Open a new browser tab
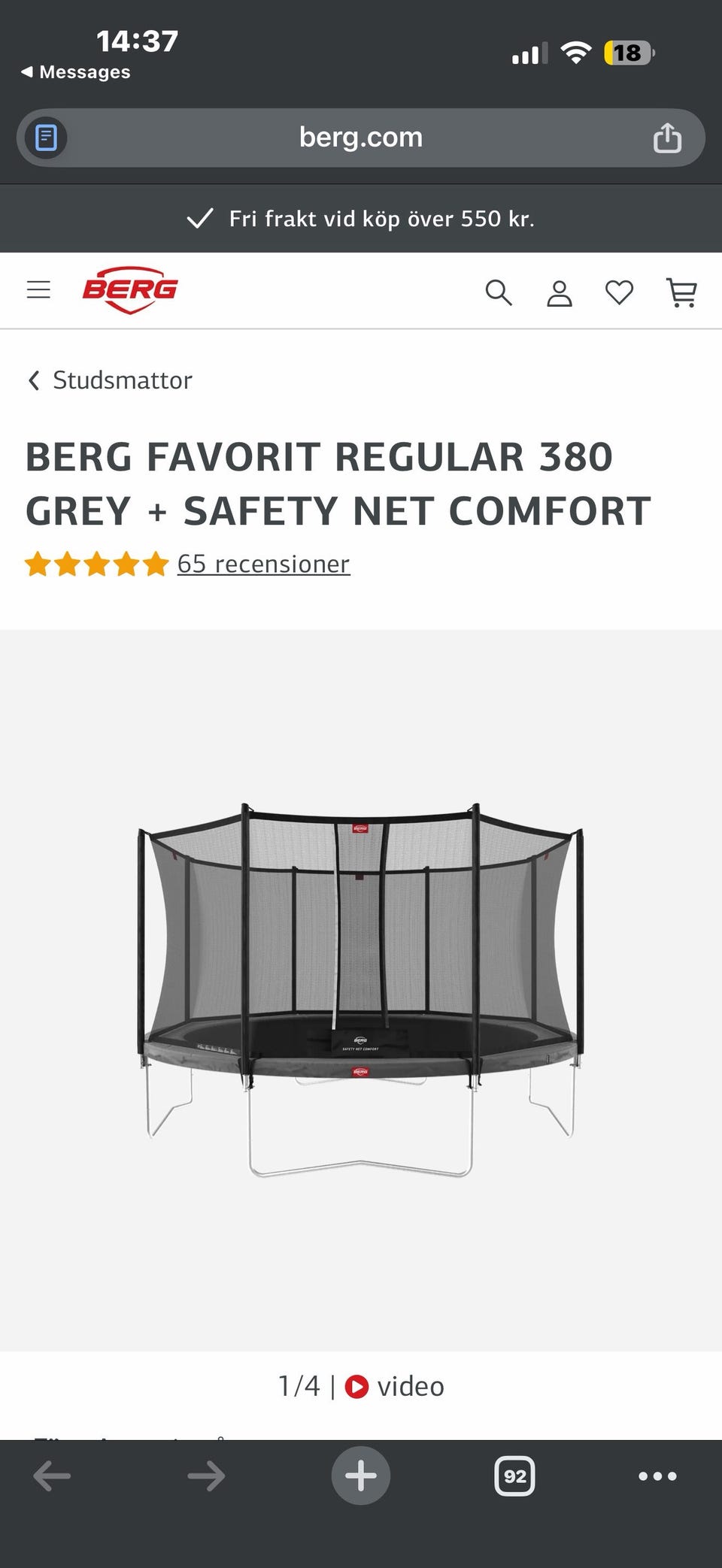This screenshot has height=1568, width=722. [361, 1476]
